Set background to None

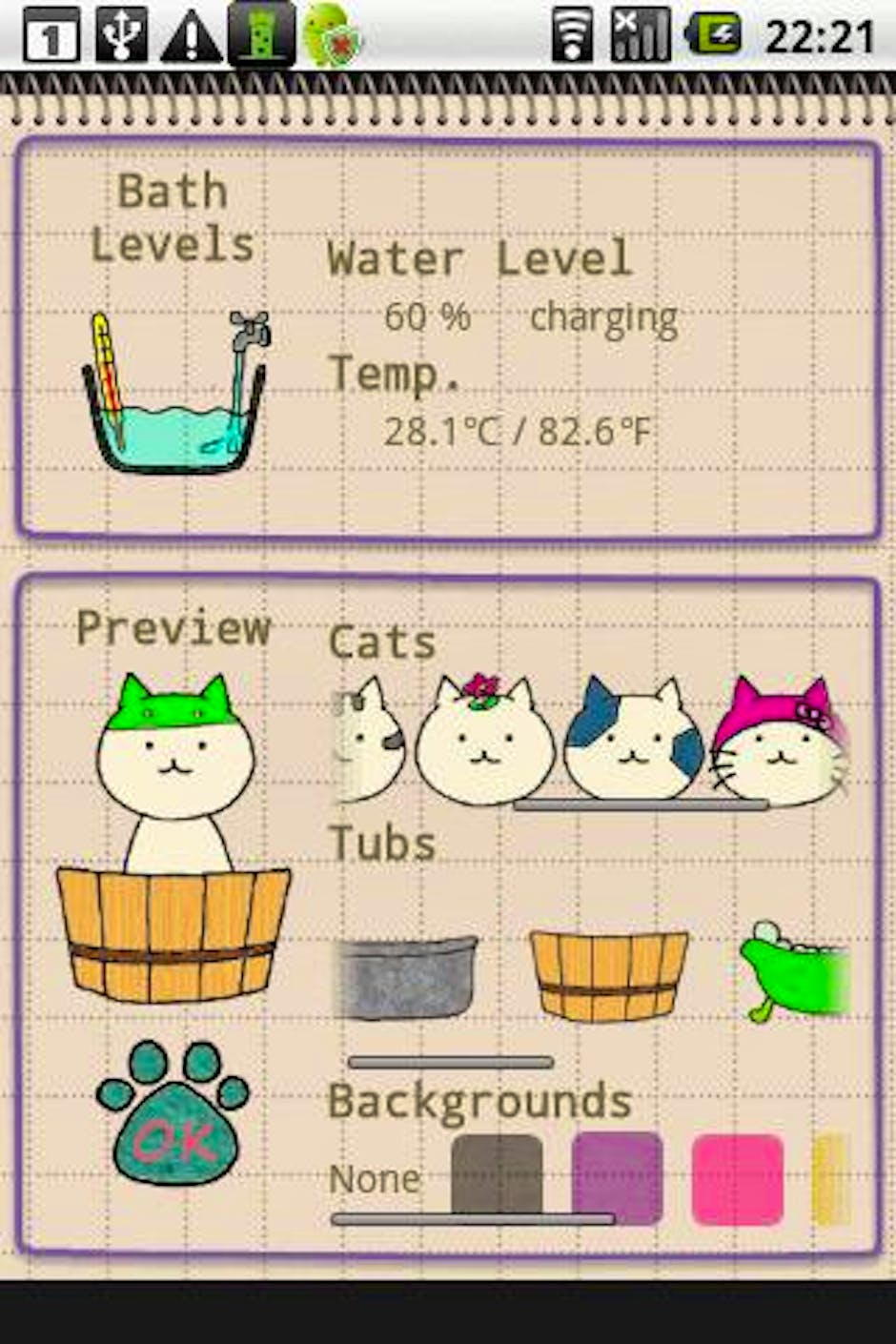point(375,1179)
